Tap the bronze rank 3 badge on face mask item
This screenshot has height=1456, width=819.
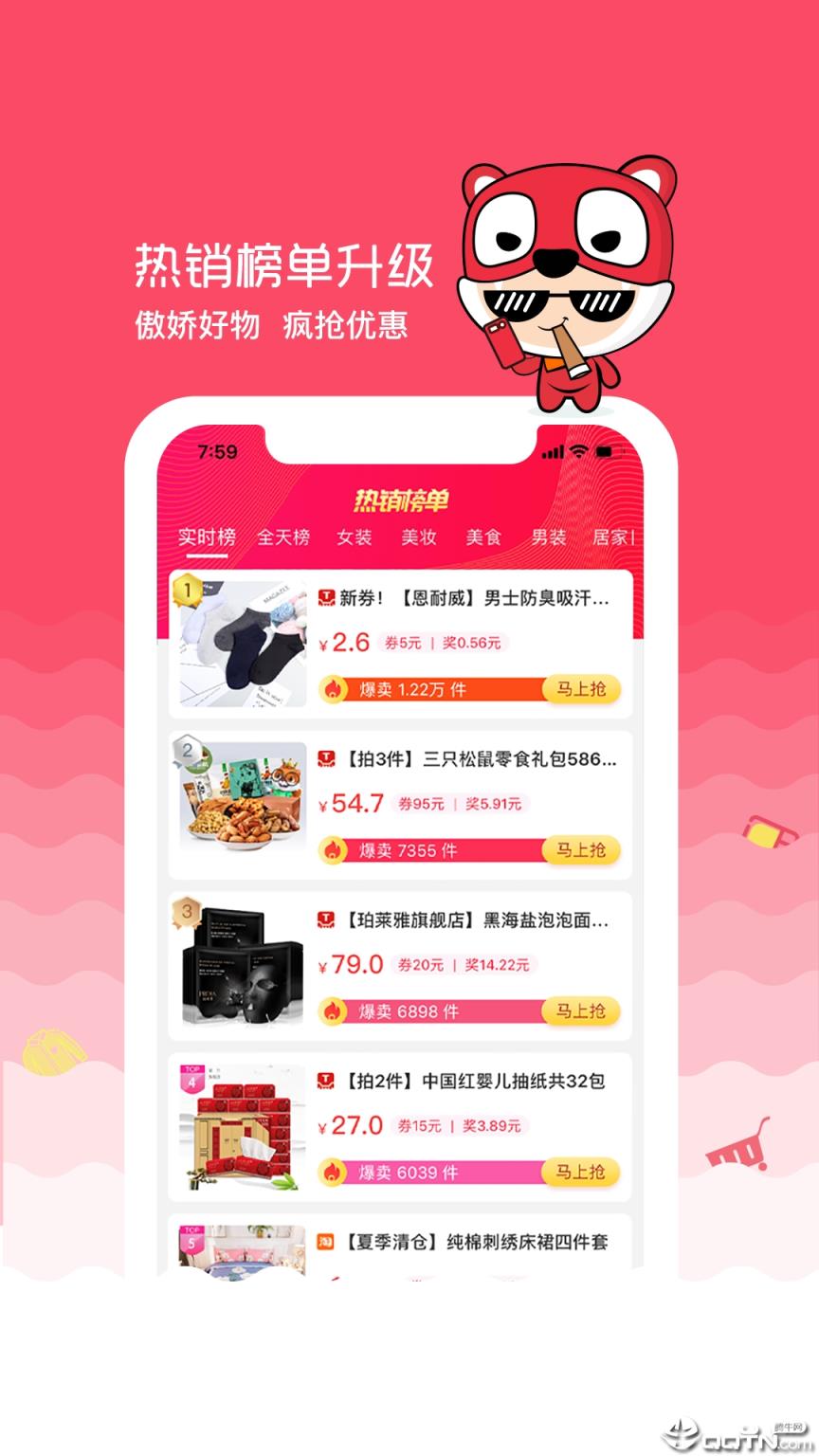point(187,912)
